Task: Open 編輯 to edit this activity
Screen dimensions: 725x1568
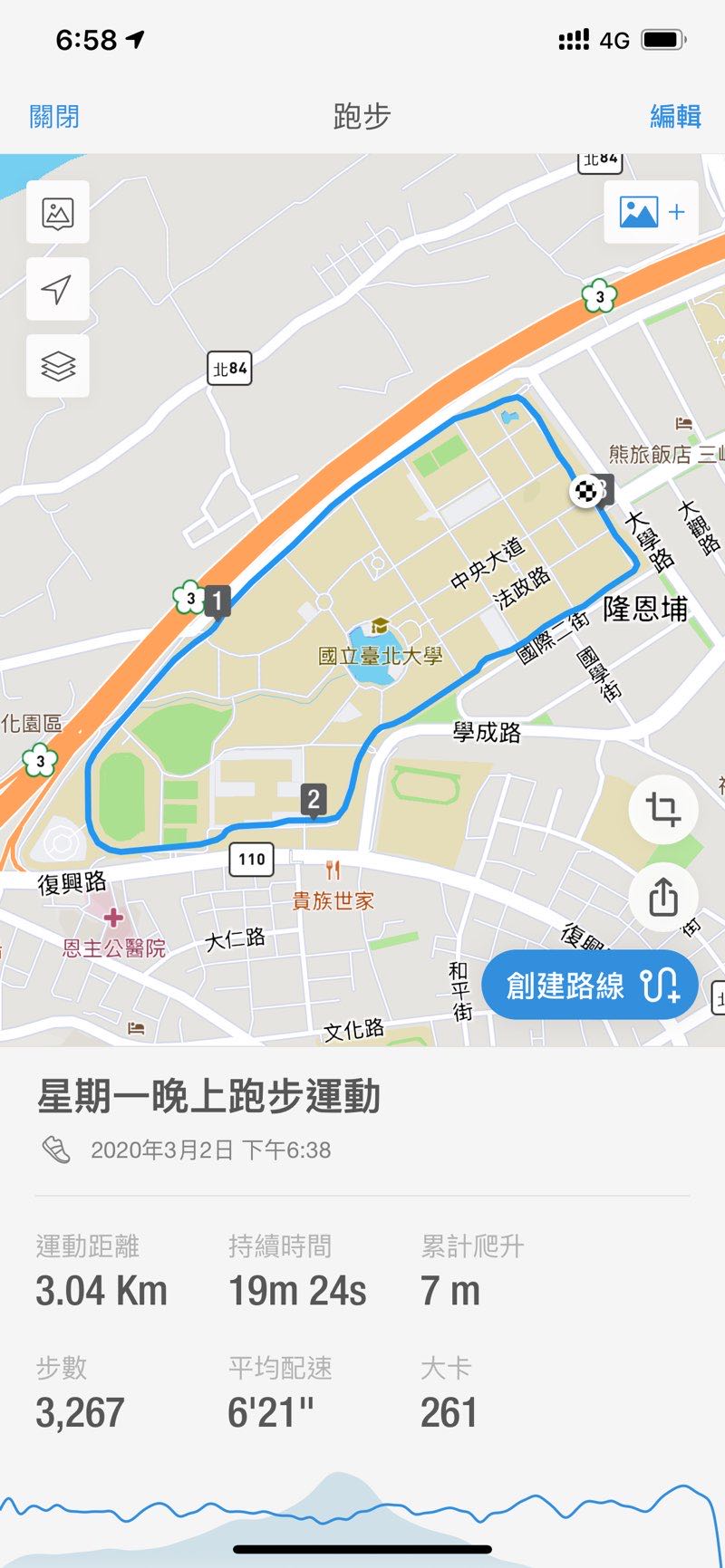Action: point(675,117)
